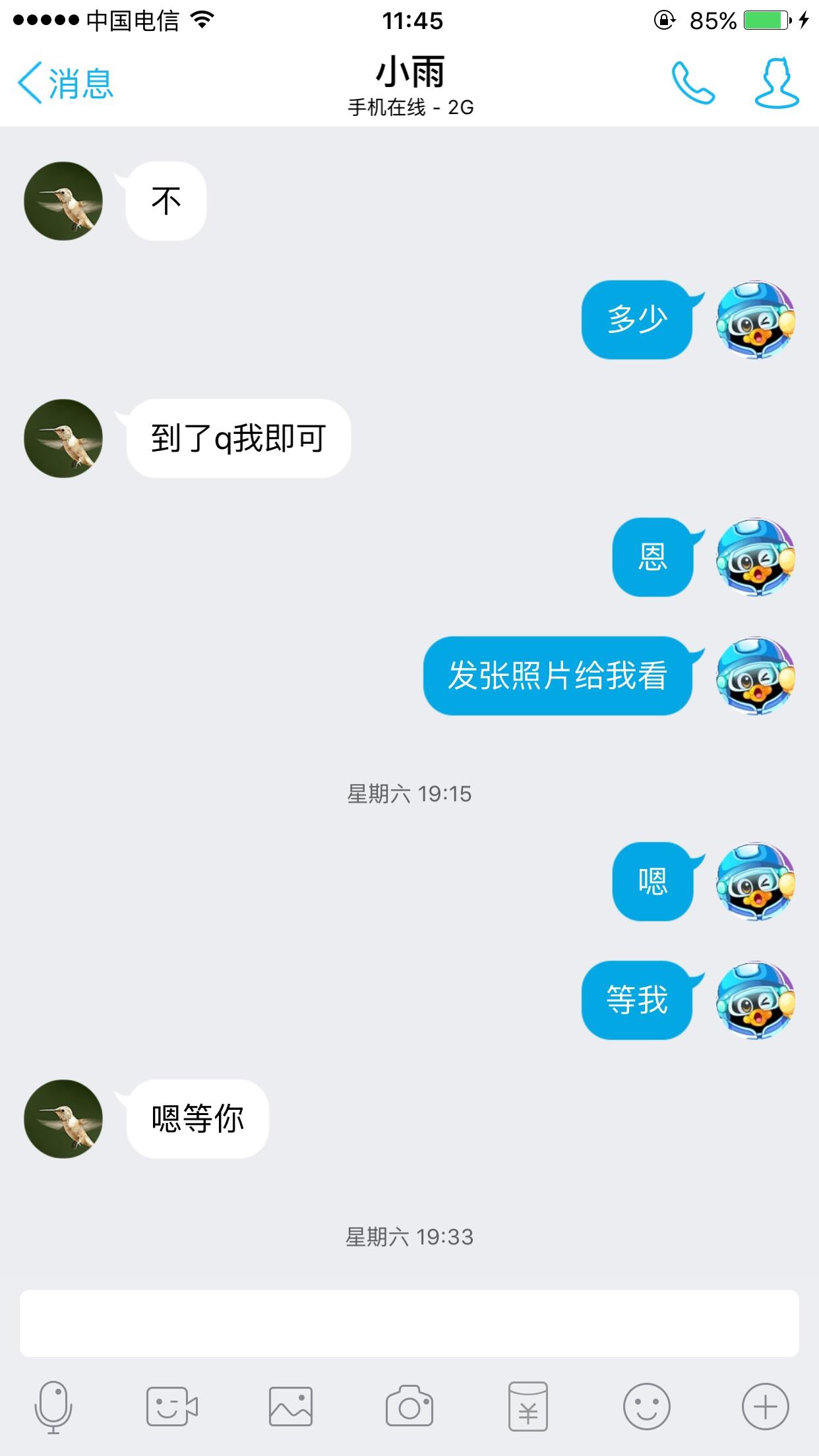Open the short video recorder
The width and height of the screenshot is (819, 1456).
(x=171, y=1407)
